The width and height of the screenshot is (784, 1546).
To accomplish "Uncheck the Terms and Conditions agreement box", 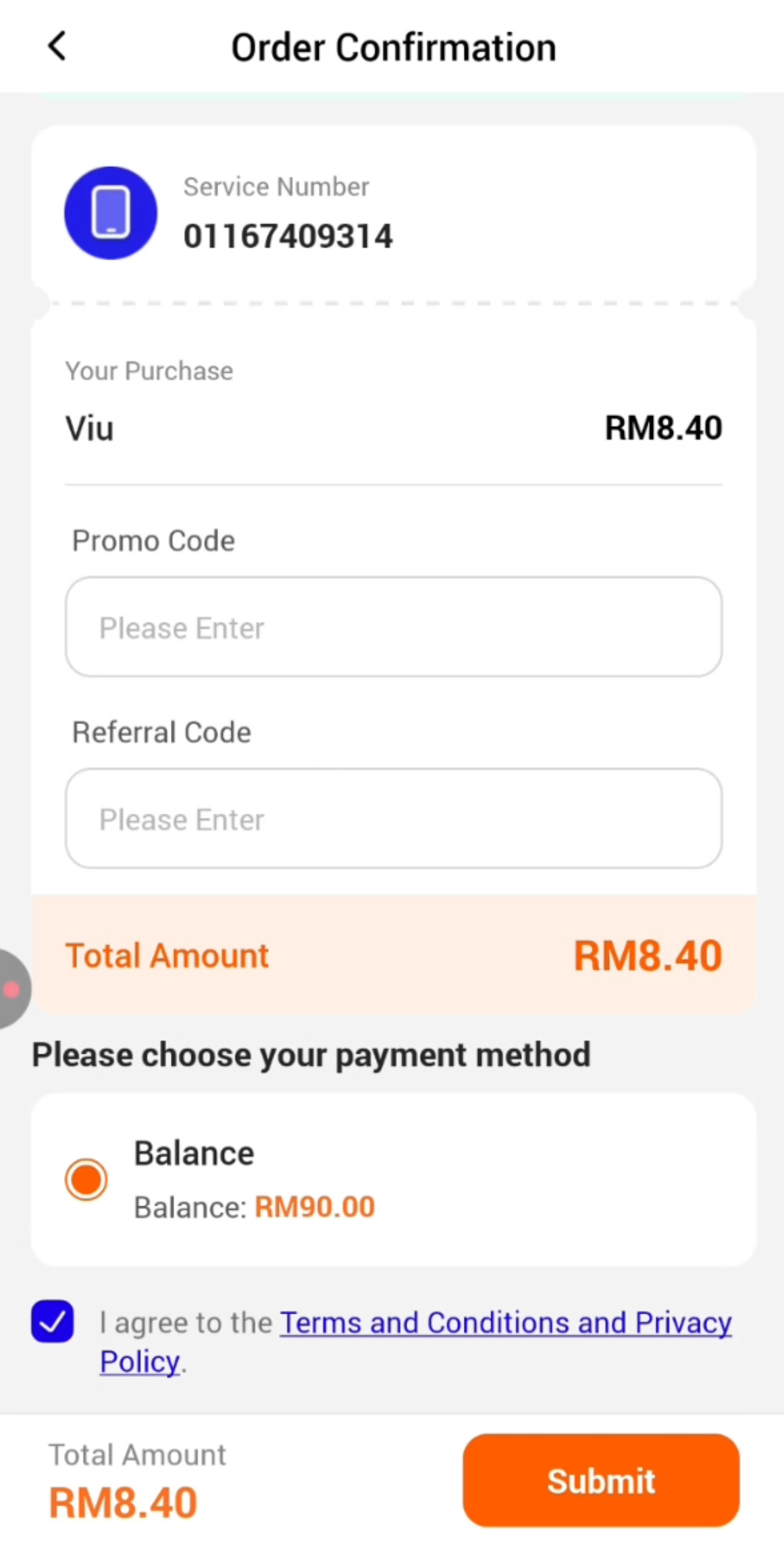I will (x=53, y=1322).
